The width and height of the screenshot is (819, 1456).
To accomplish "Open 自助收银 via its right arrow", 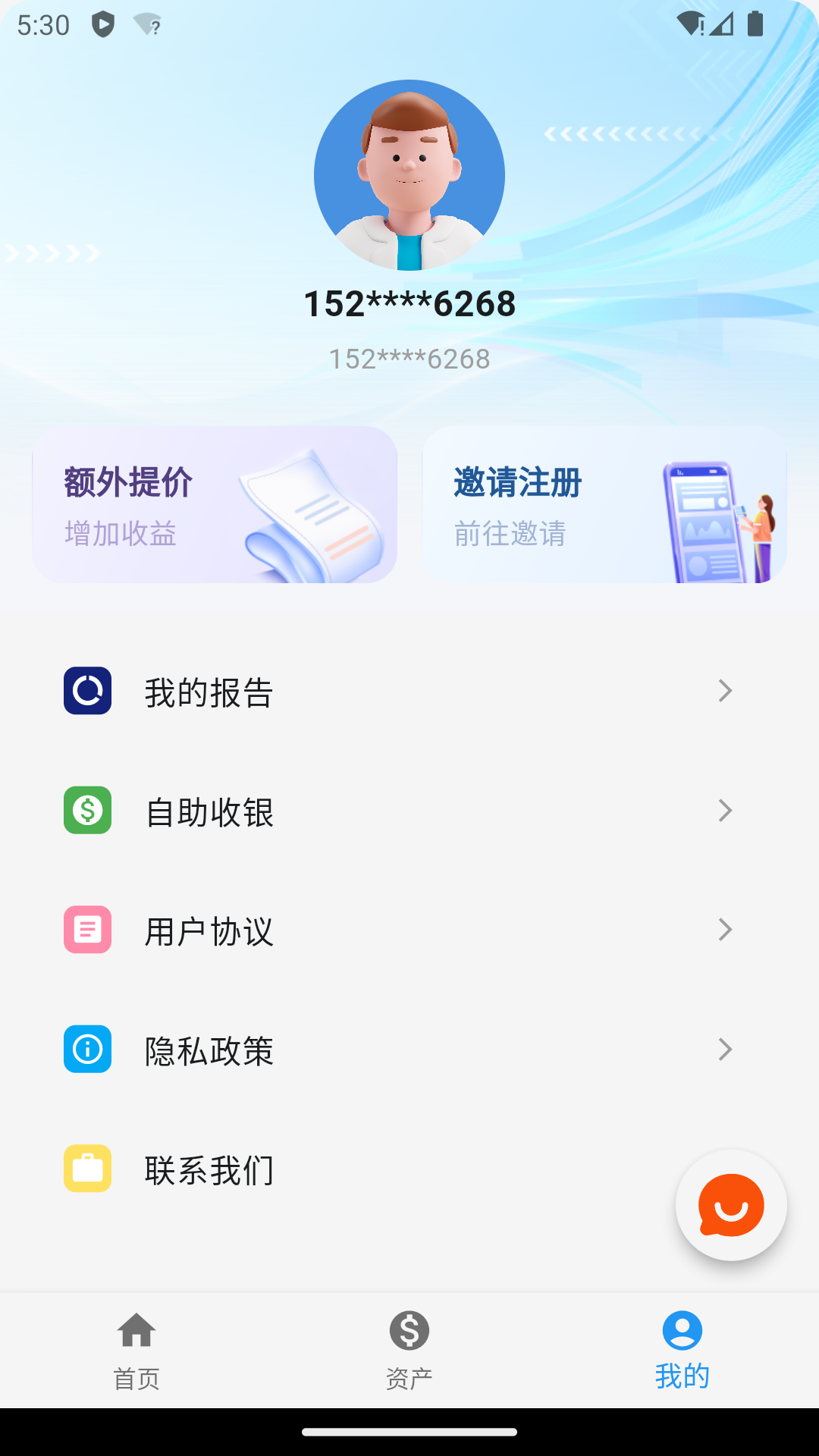I will pos(726,811).
